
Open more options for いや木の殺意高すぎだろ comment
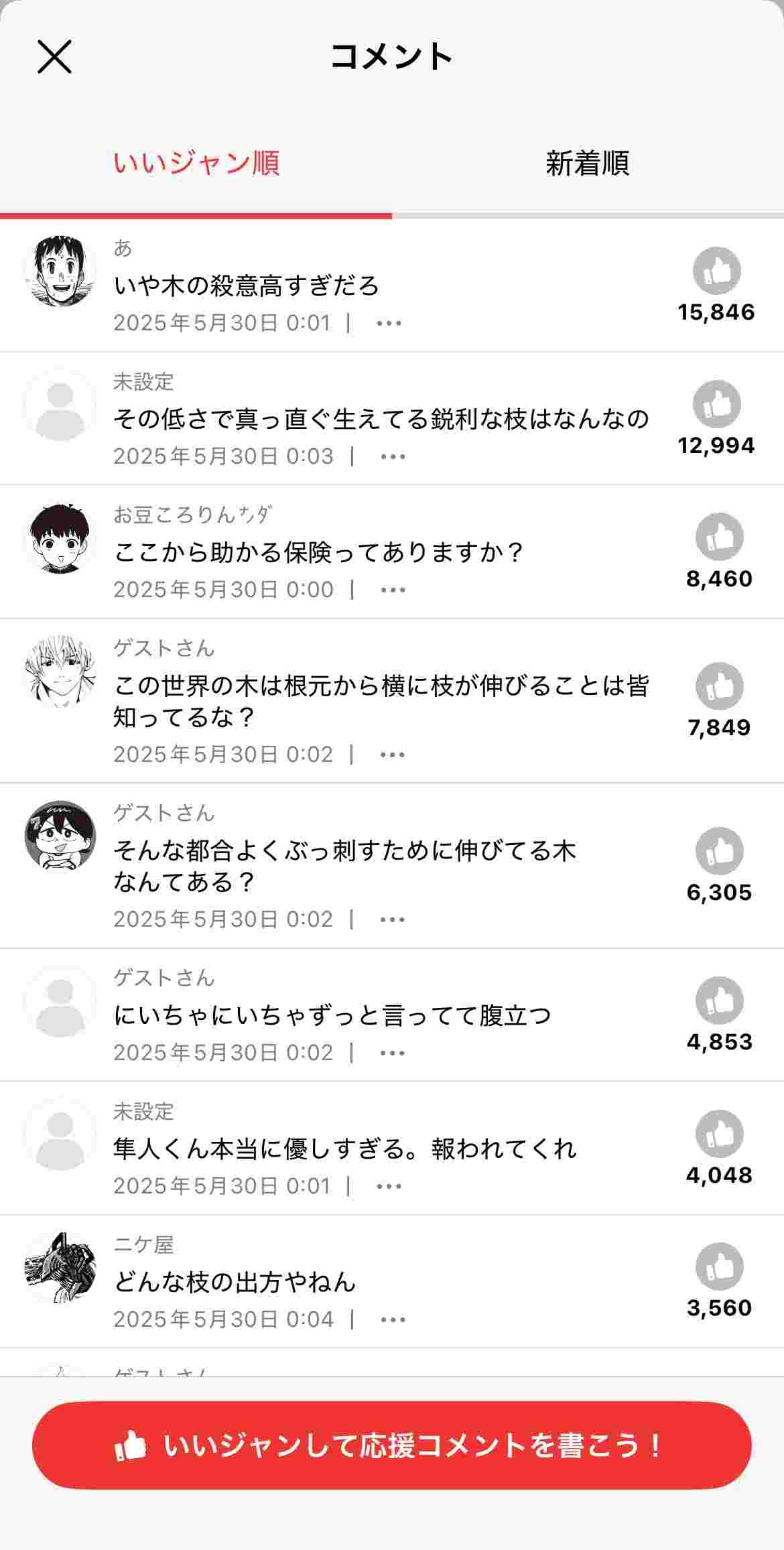[x=389, y=324]
